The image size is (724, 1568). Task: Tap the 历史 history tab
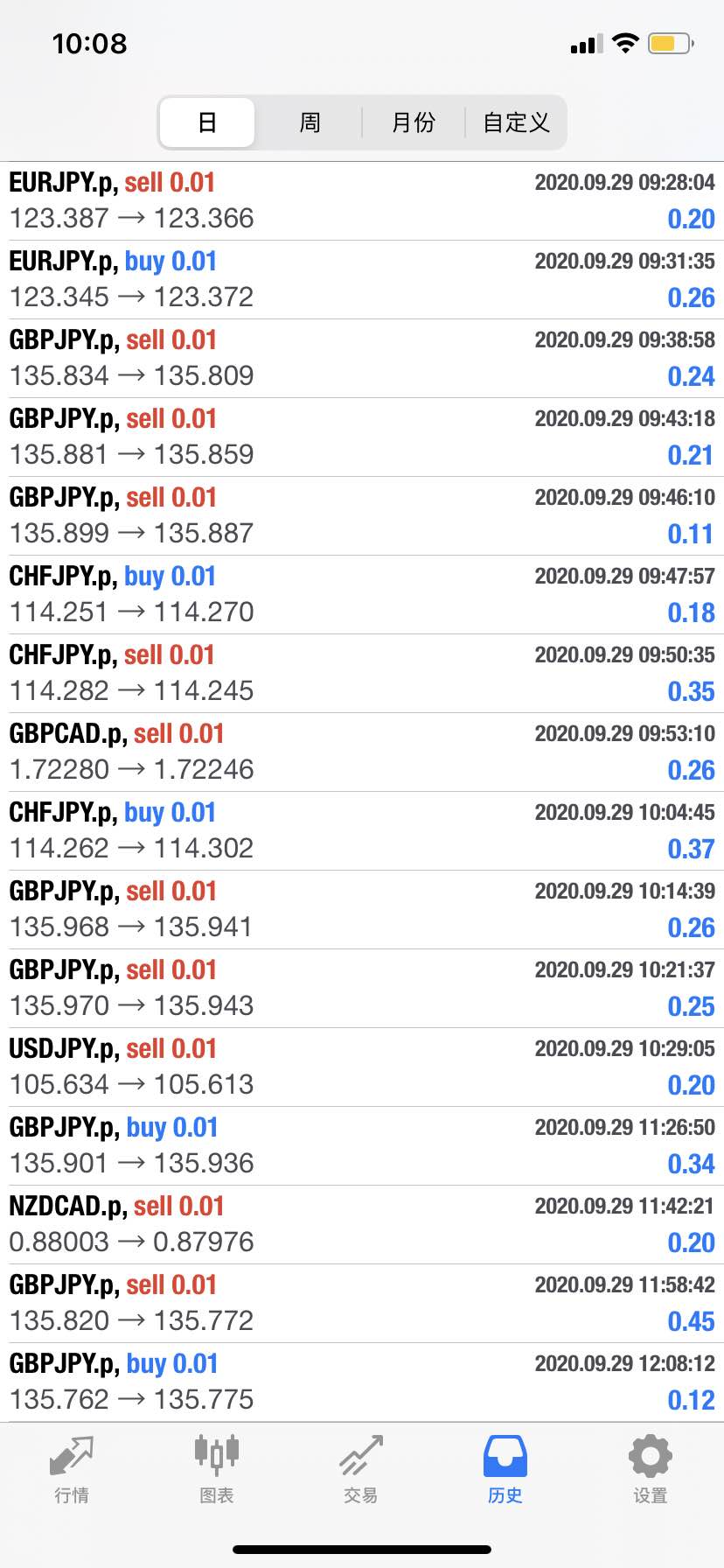pos(505,1470)
